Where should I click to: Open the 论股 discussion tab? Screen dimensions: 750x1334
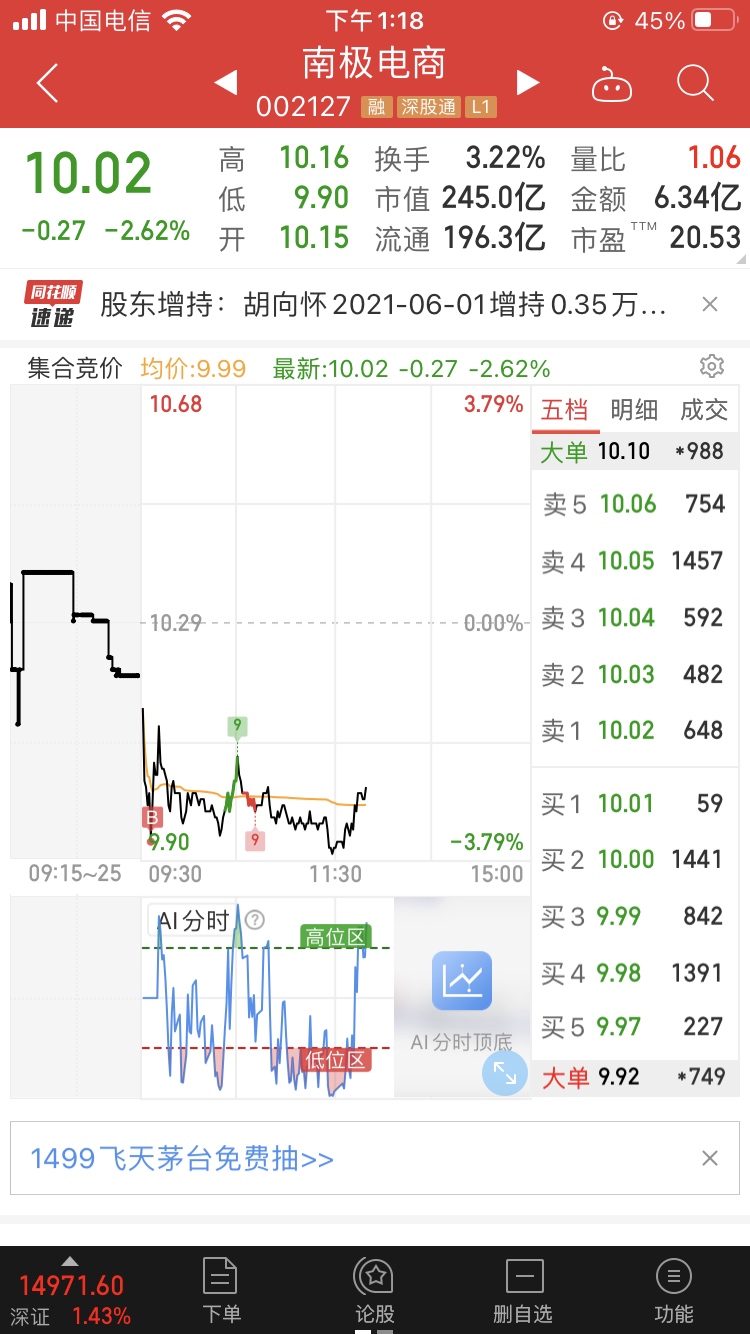[x=375, y=1290]
